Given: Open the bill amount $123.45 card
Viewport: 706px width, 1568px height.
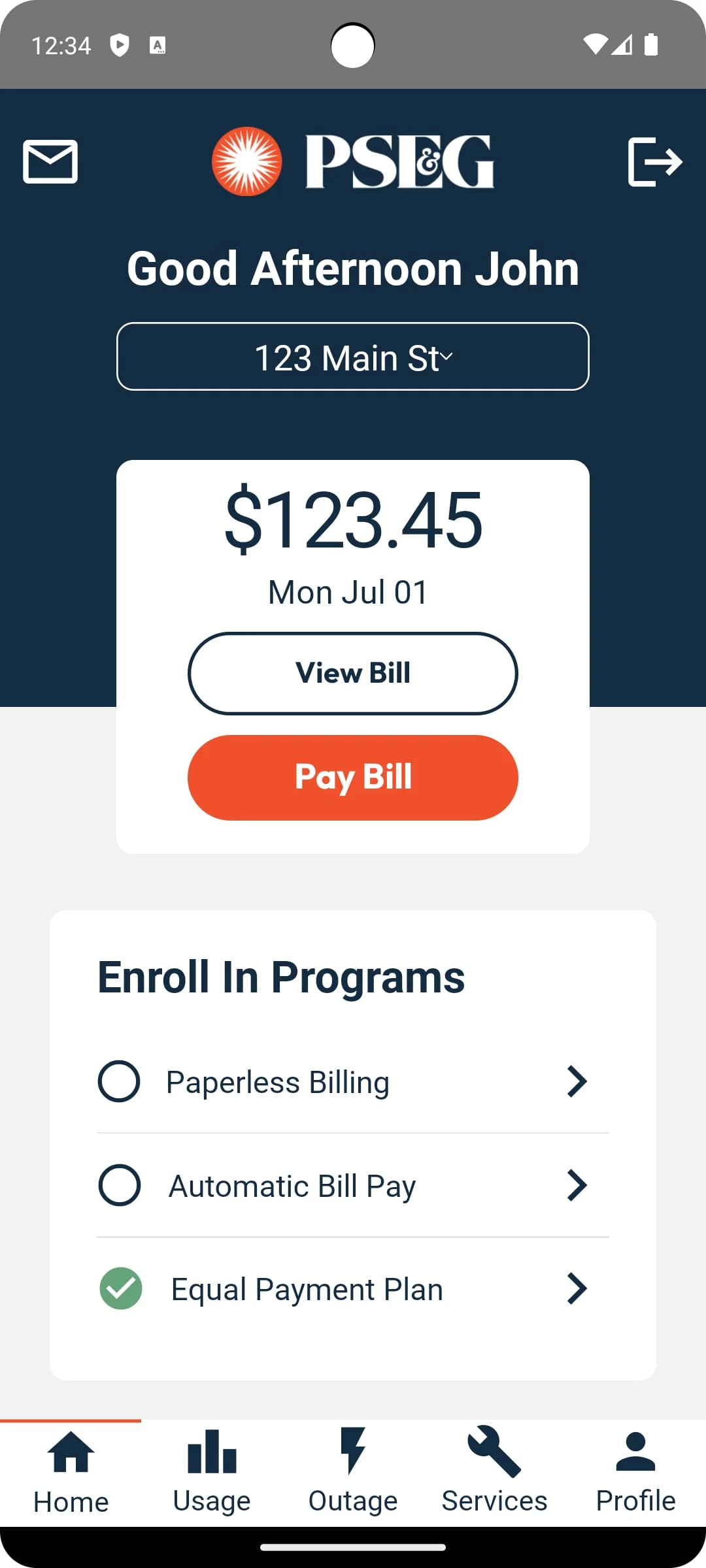Looking at the screenshot, I should pos(352,519).
